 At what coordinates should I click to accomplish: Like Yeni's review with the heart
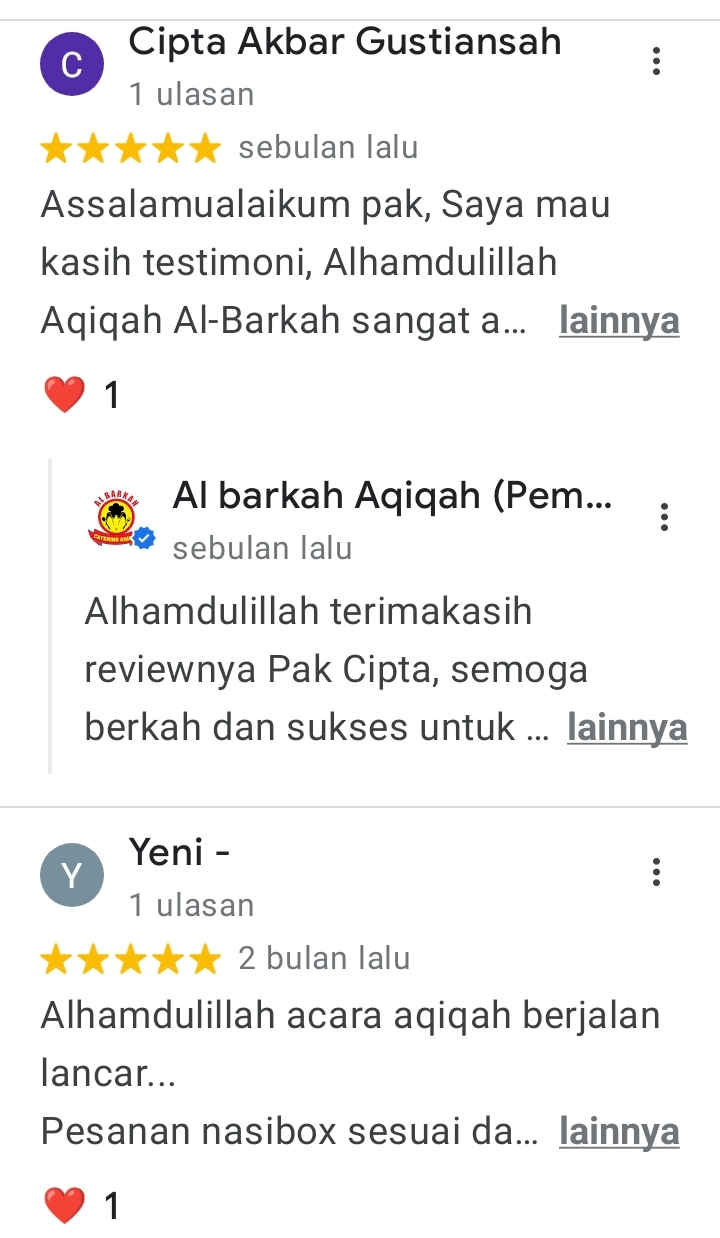tap(66, 1206)
